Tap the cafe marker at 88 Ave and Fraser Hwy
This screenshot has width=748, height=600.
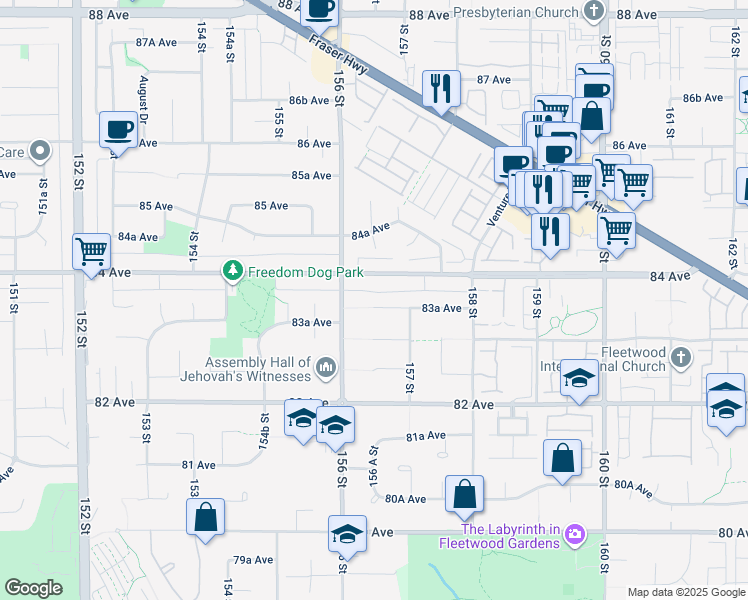320,10
